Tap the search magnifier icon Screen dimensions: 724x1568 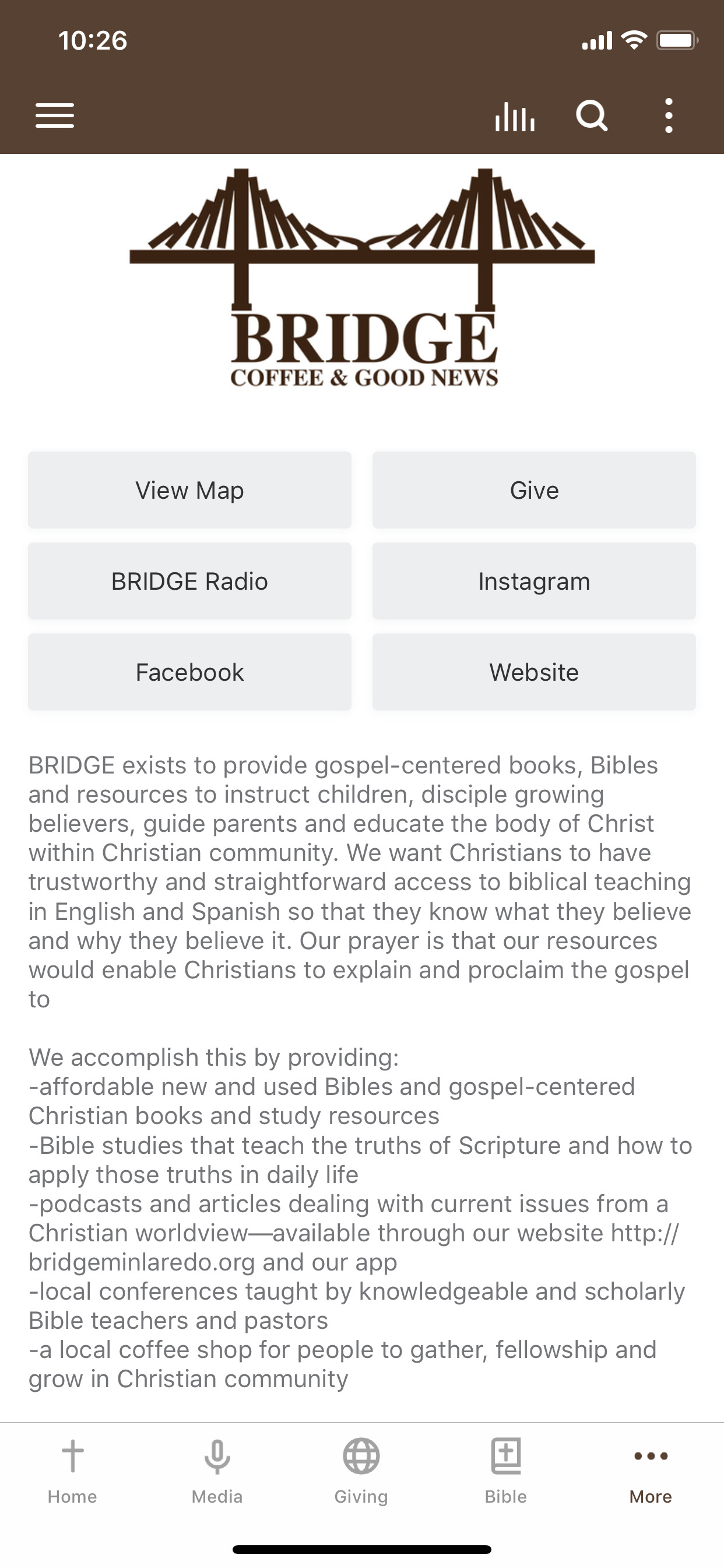tap(592, 116)
